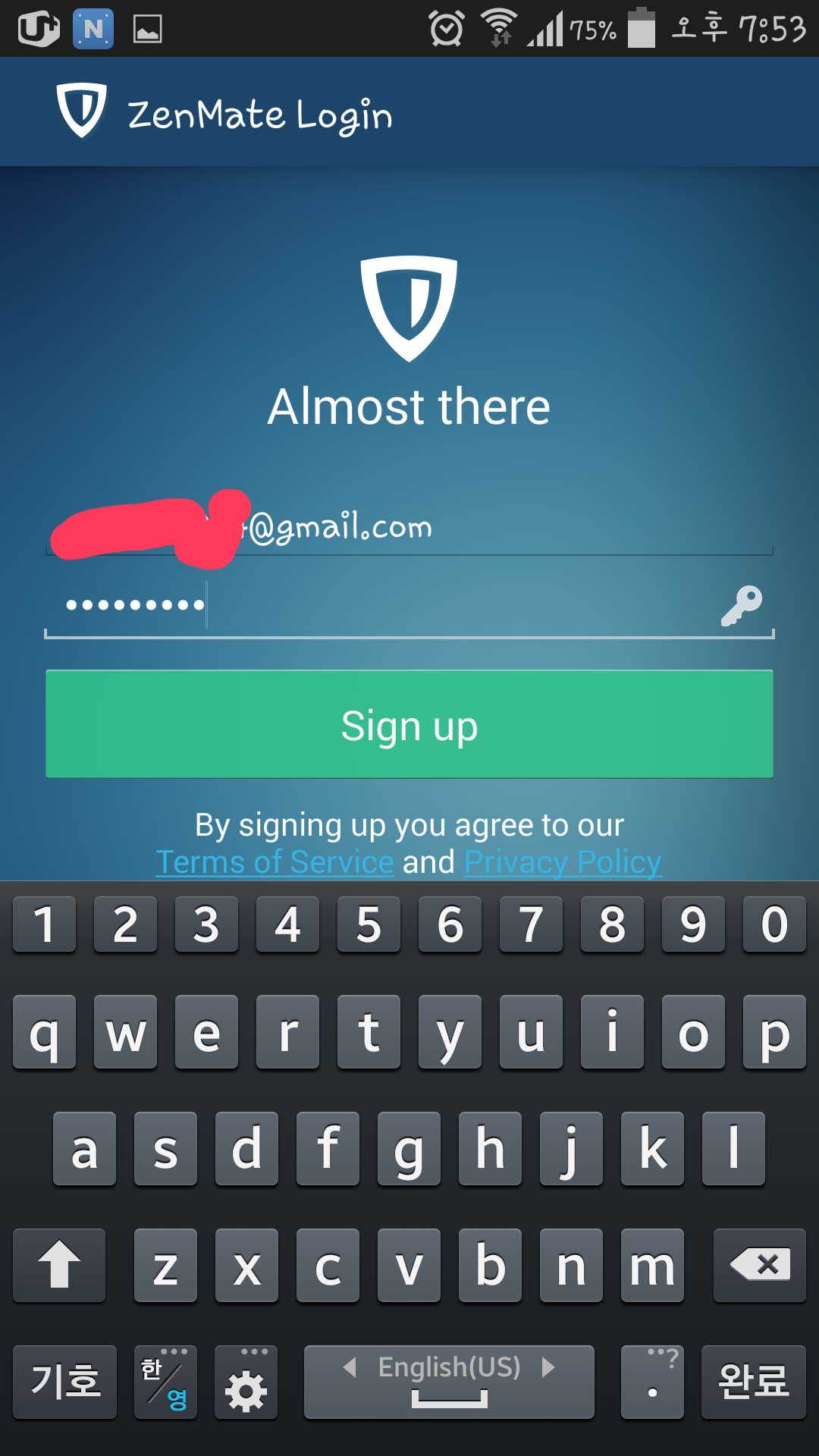Open the Privacy Policy link
This screenshot has height=1456, width=819.
click(x=563, y=862)
